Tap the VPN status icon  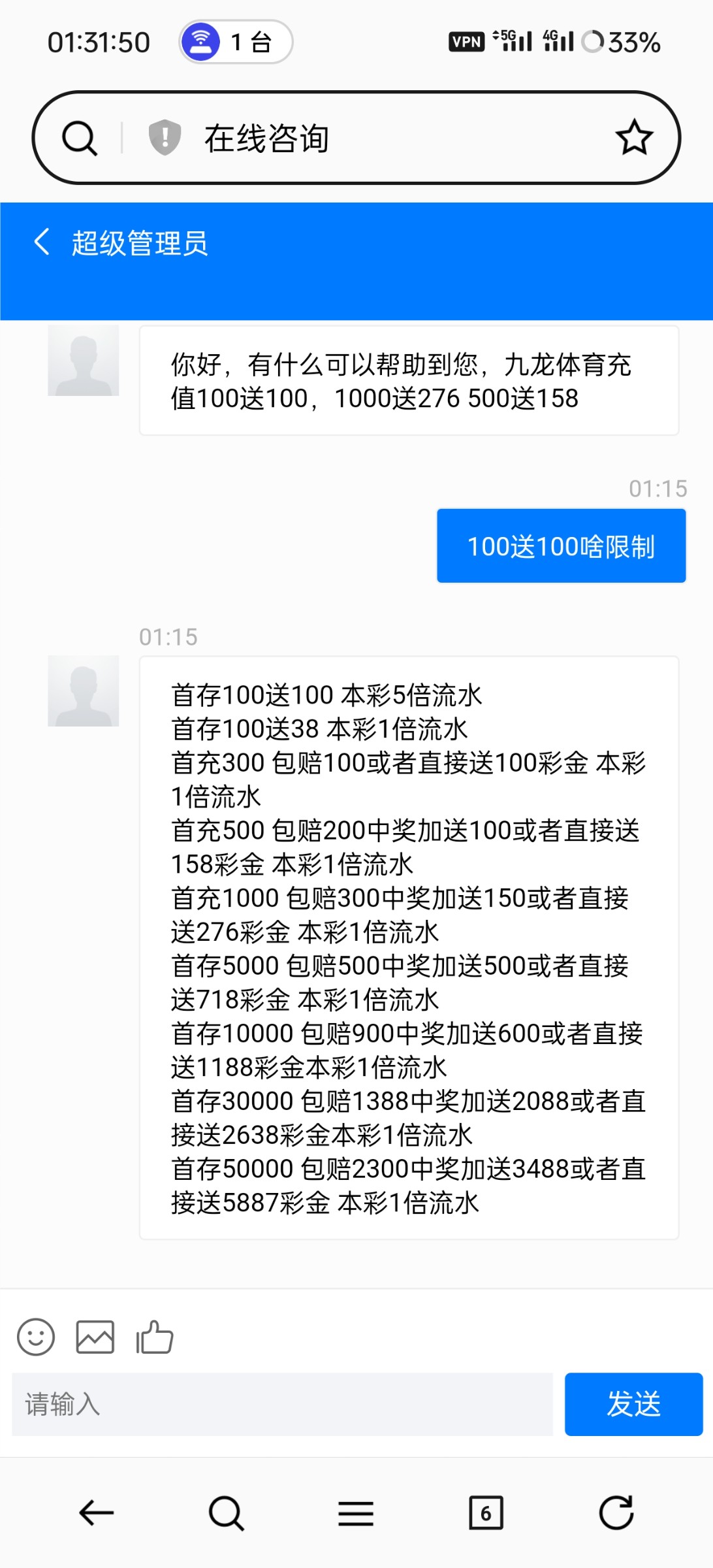(x=467, y=41)
